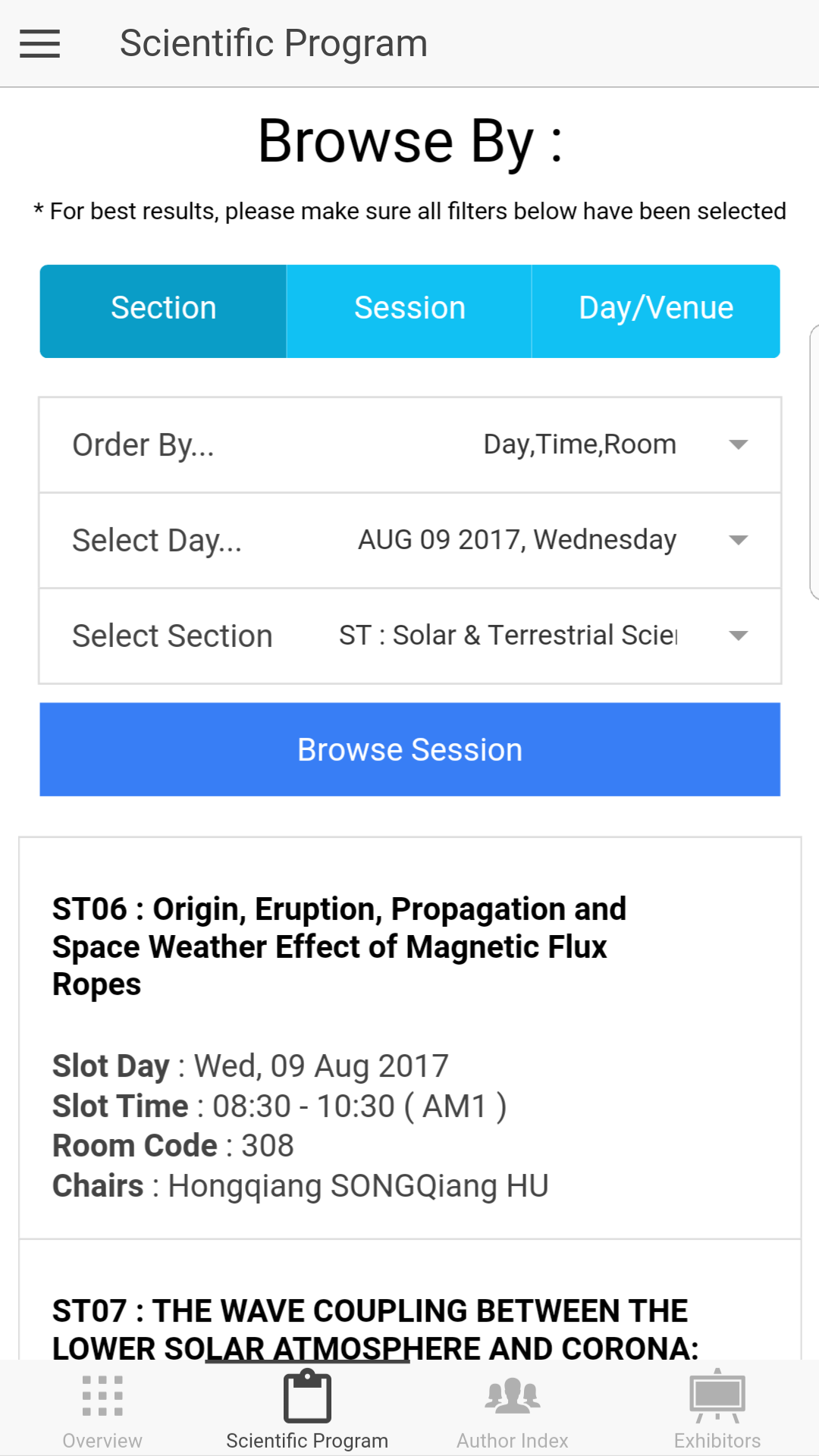Open the Exhibitors tab

[x=717, y=1409]
